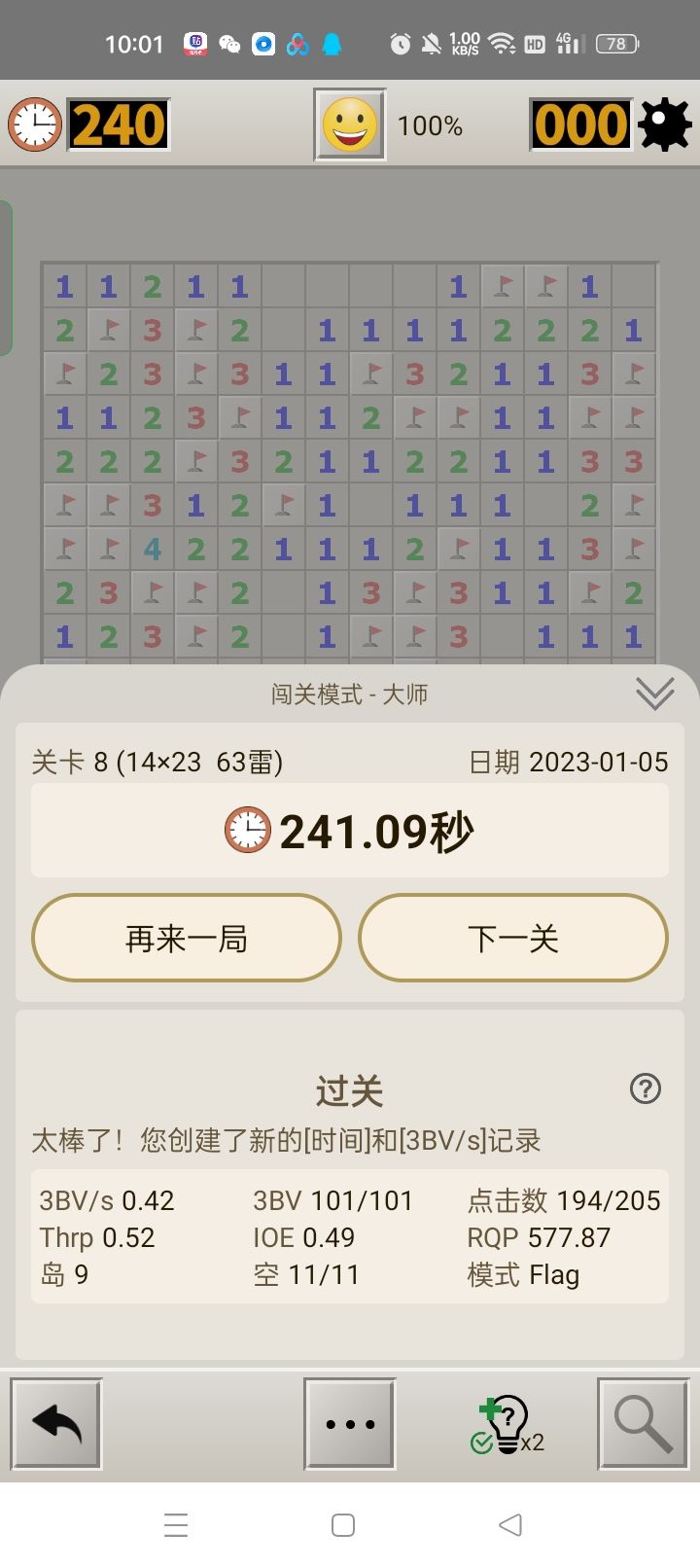Open the magnifier zoom tool
Image resolution: width=700 pixels, height=1568 pixels.
[x=642, y=1423]
